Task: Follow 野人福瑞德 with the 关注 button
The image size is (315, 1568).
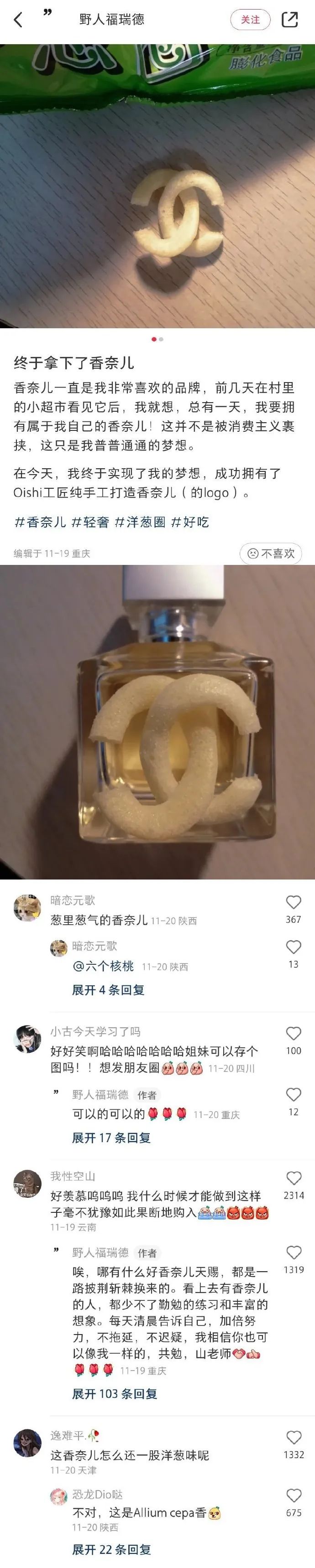Action: pos(250,20)
